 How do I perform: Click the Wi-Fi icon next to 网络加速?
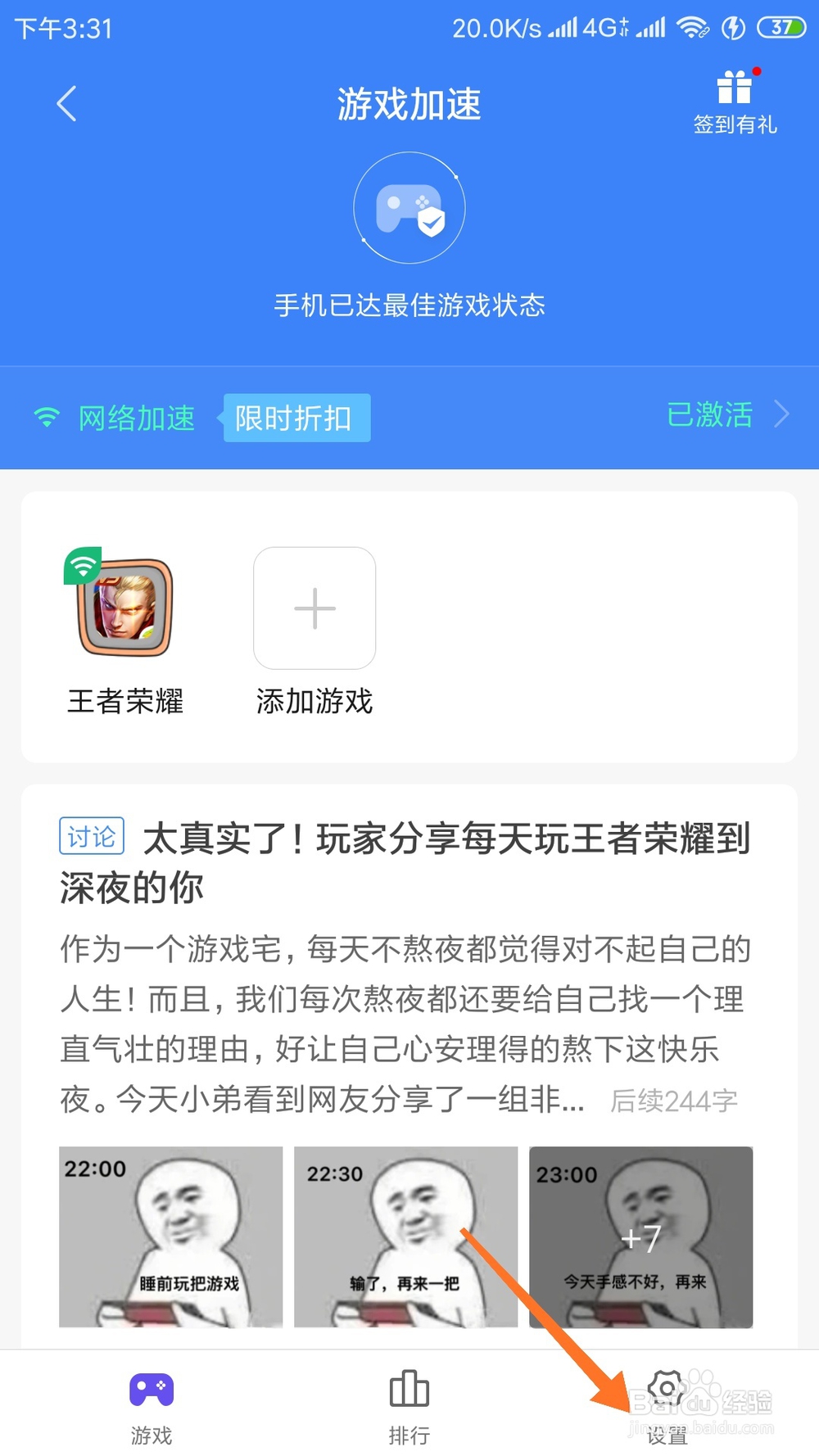pyautogui.click(x=47, y=418)
